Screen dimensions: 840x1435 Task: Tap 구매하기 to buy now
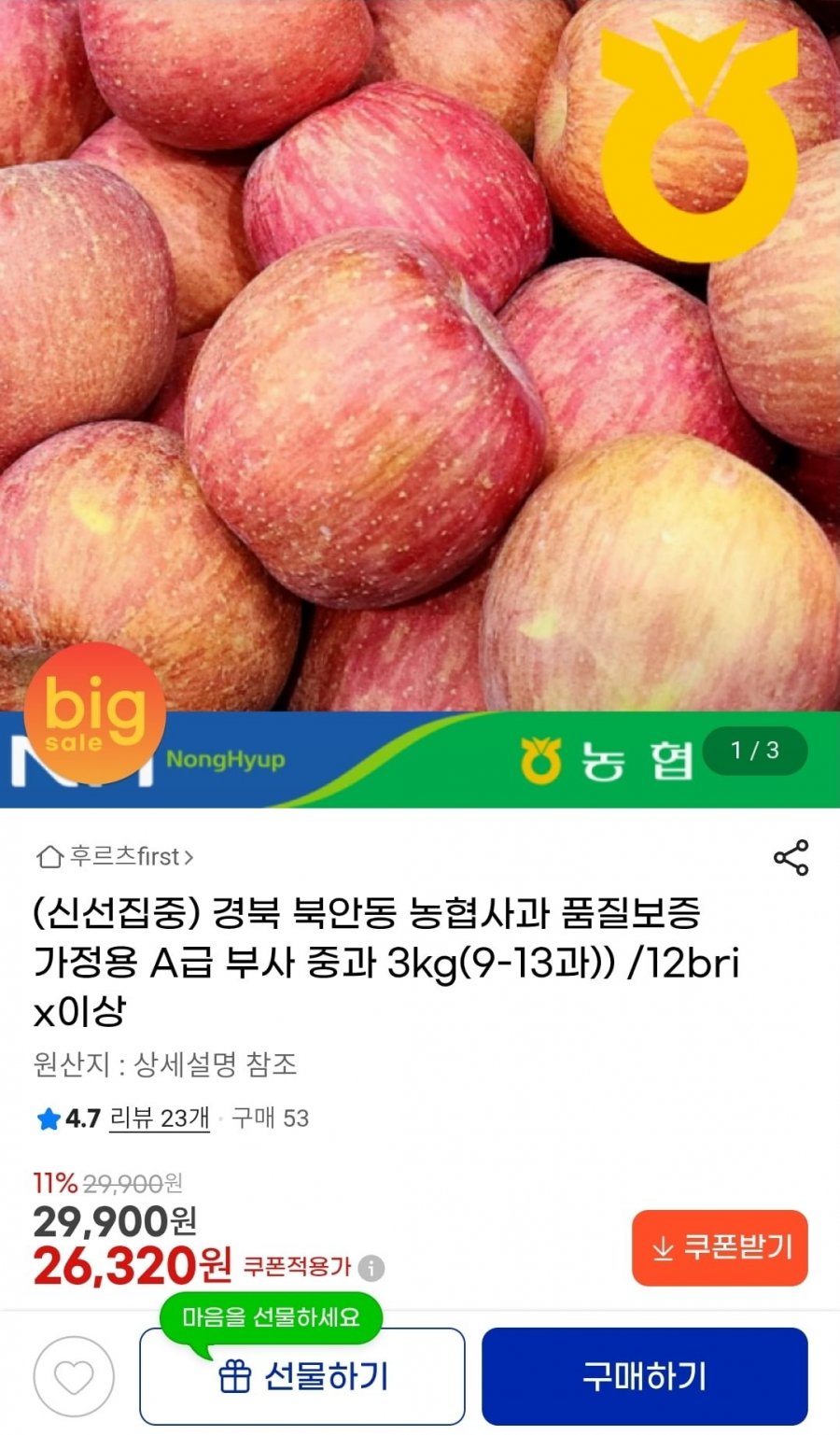(x=644, y=1376)
